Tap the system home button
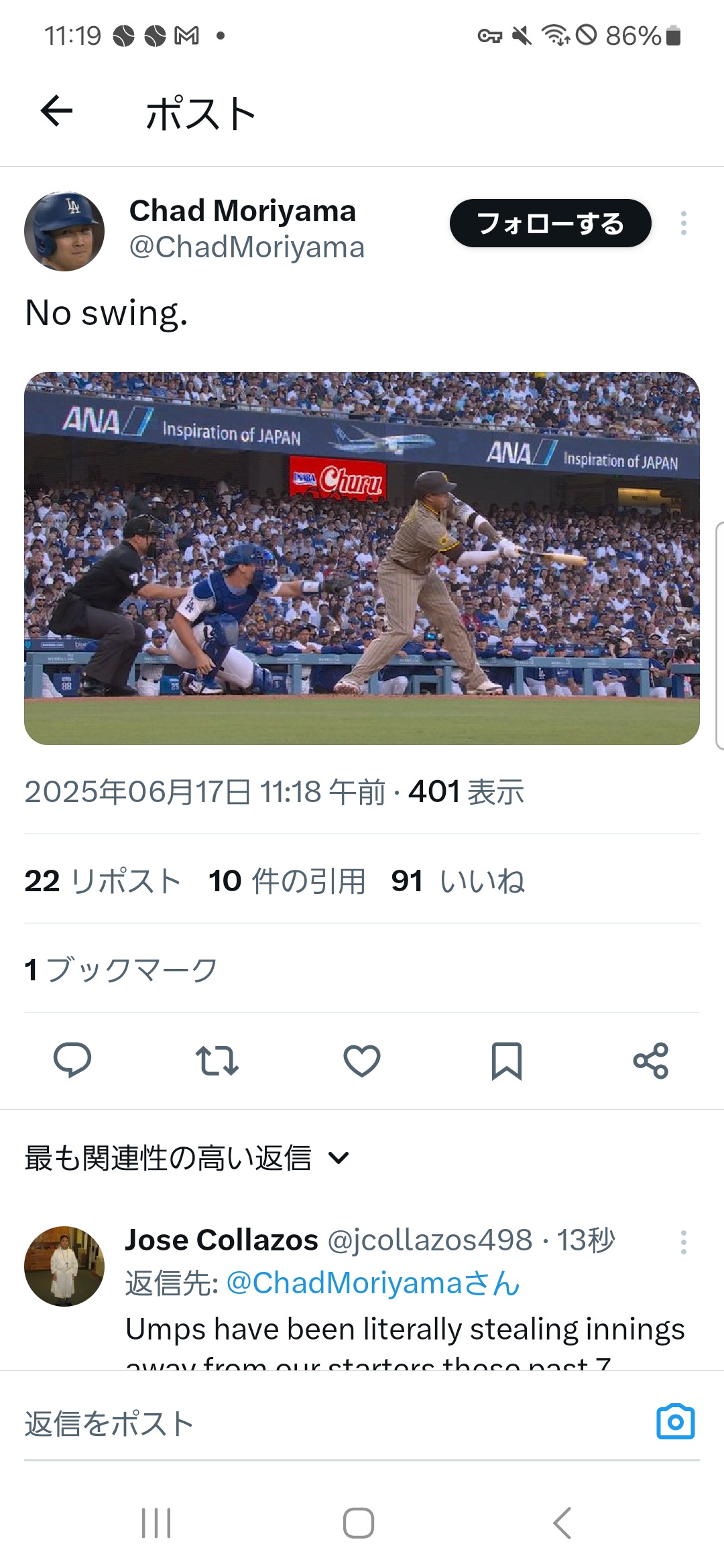 (x=359, y=1523)
